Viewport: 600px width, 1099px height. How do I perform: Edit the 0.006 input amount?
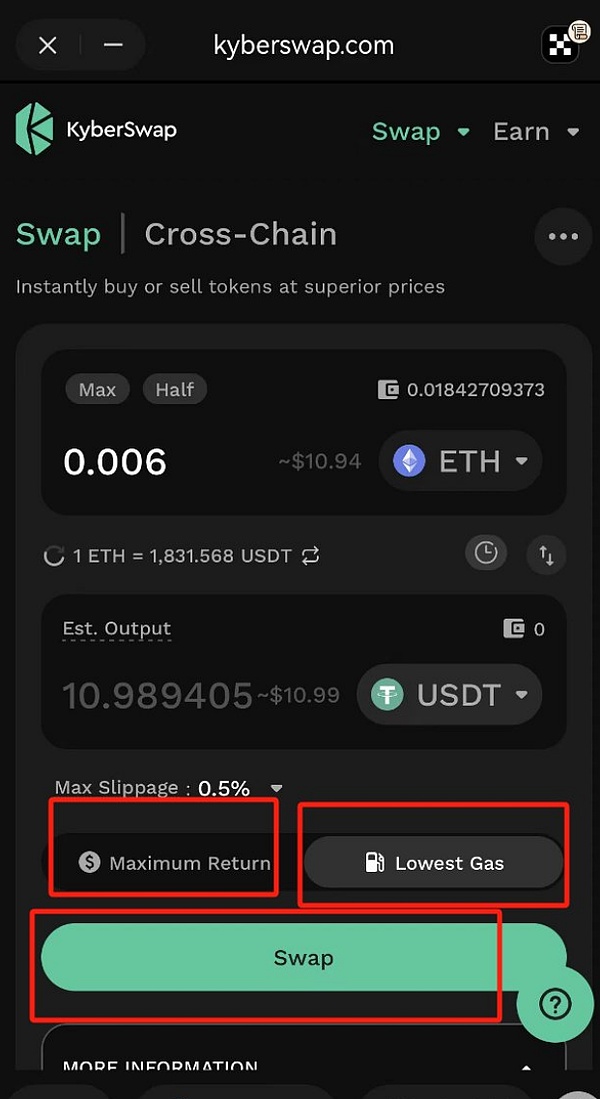pyautogui.click(x=115, y=462)
